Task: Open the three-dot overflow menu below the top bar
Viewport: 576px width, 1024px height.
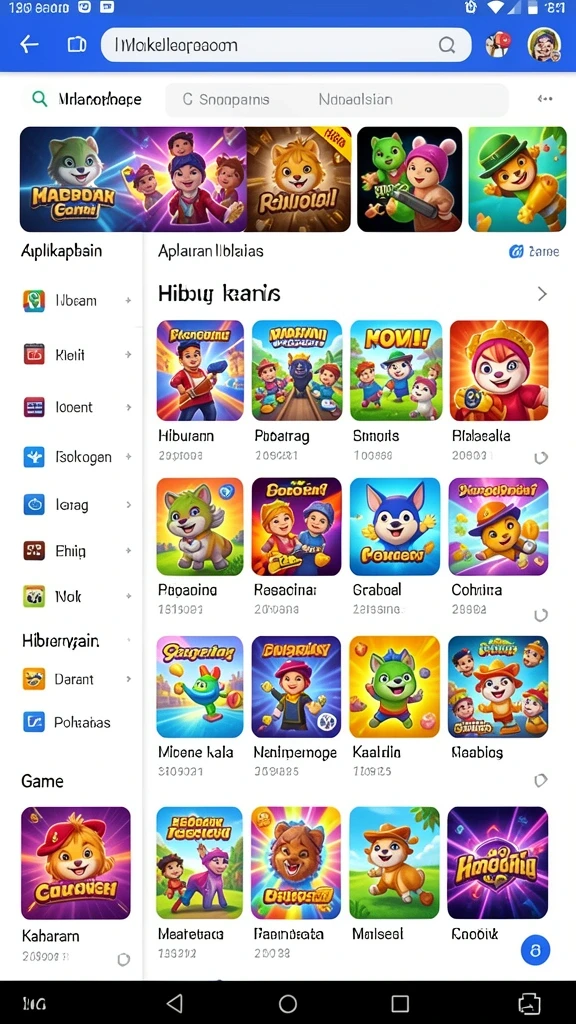Action: pos(545,99)
